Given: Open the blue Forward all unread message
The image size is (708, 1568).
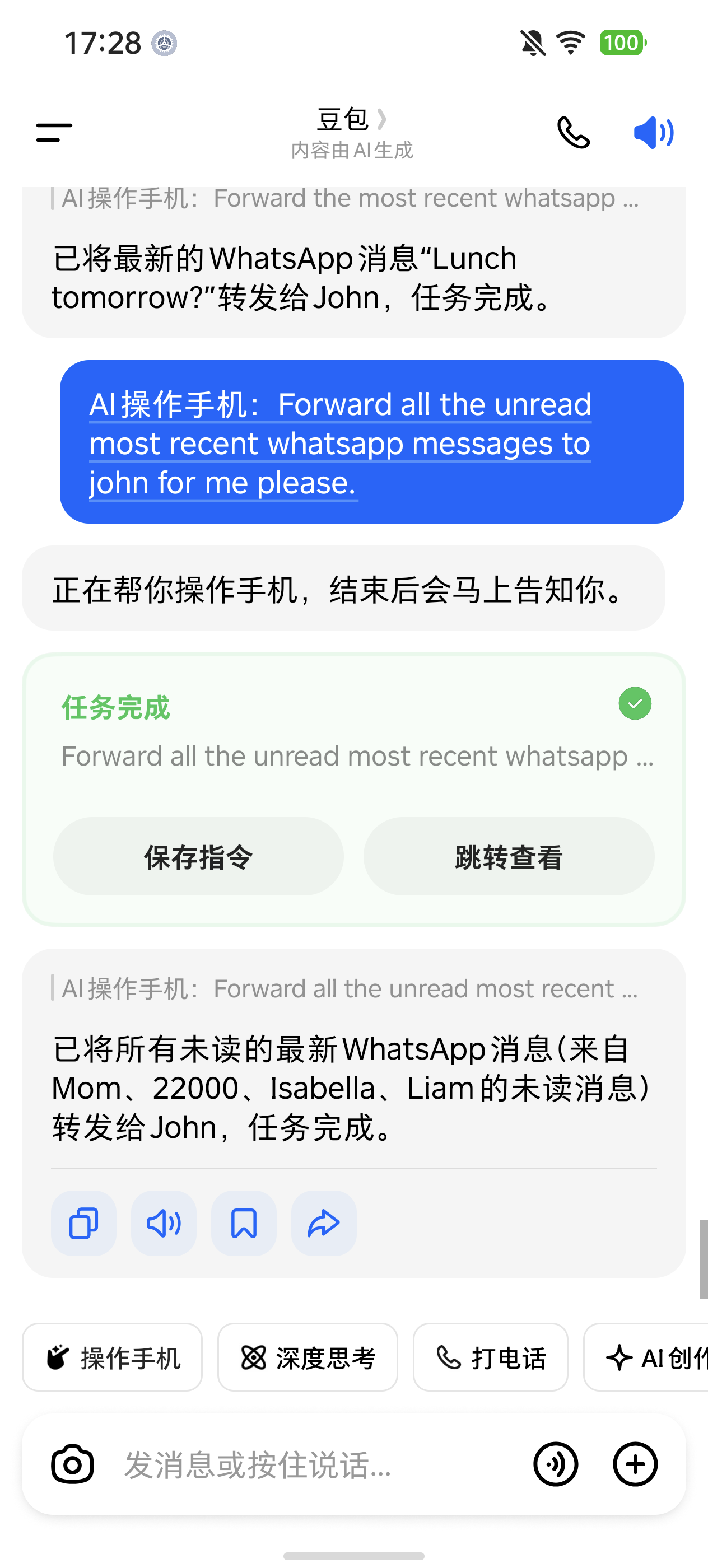Looking at the screenshot, I should 371,442.
